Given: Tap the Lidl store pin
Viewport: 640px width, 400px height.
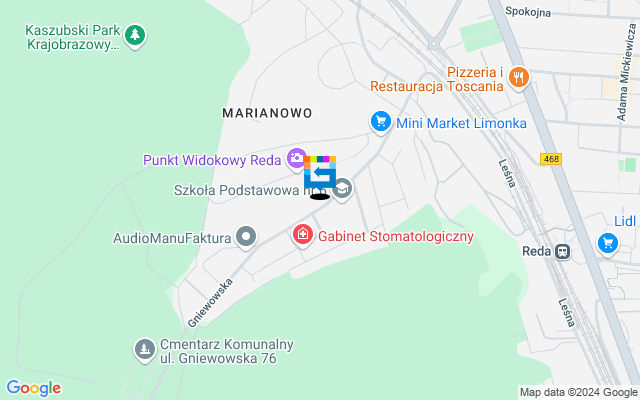Looking at the screenshot, I should 608,242.
